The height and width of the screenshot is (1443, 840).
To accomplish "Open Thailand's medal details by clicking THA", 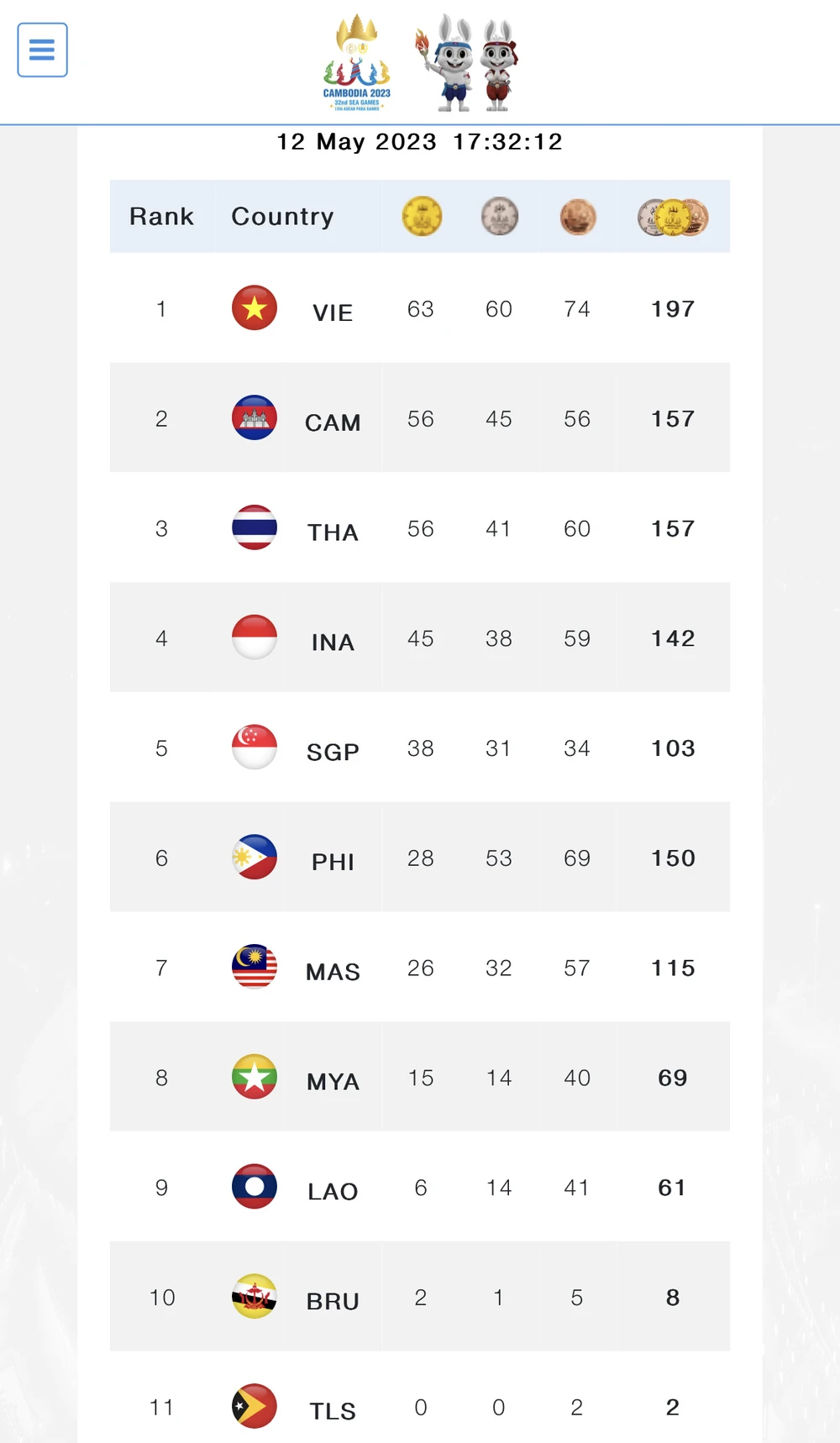I will point(333,532).
